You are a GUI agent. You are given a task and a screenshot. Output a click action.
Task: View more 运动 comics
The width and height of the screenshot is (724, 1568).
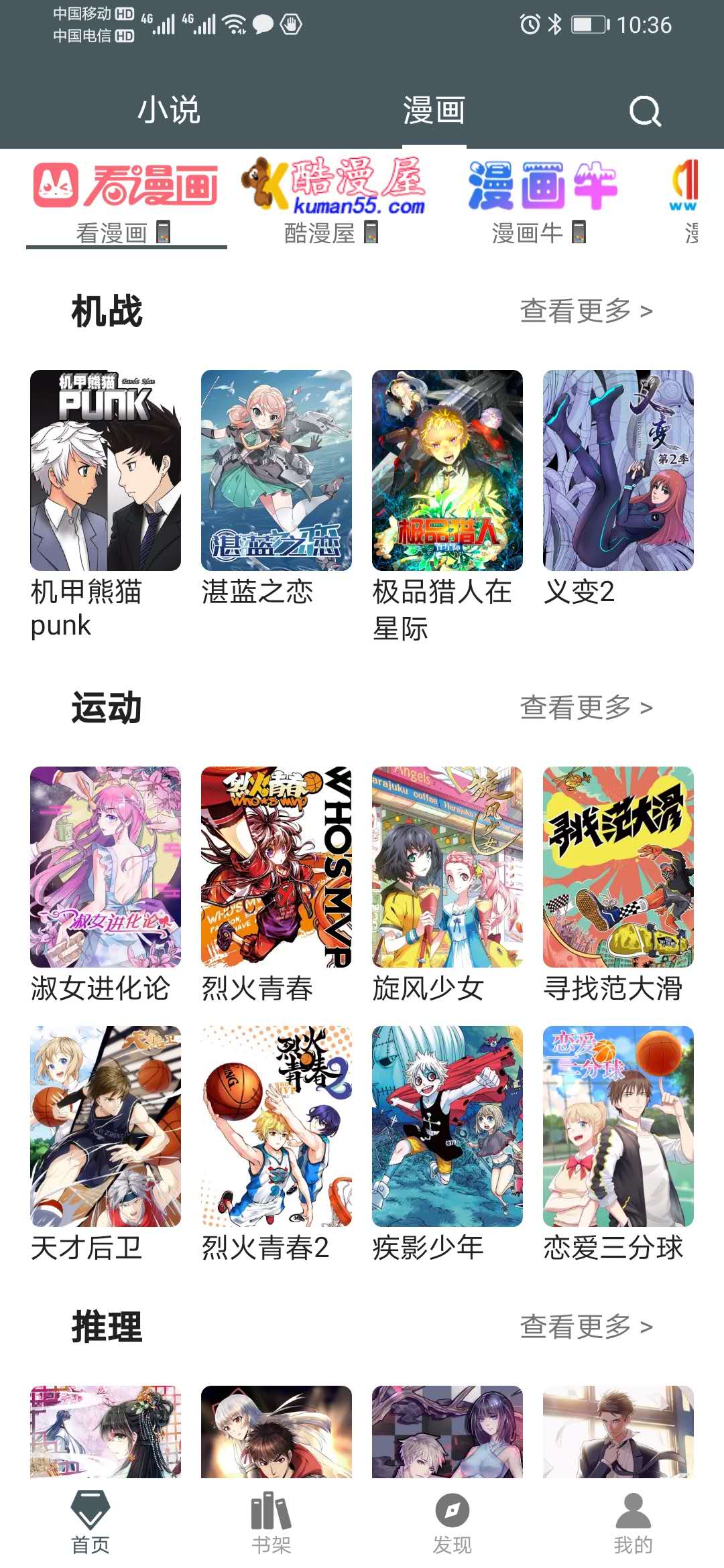pyautogui.click(x=585, y=708)
